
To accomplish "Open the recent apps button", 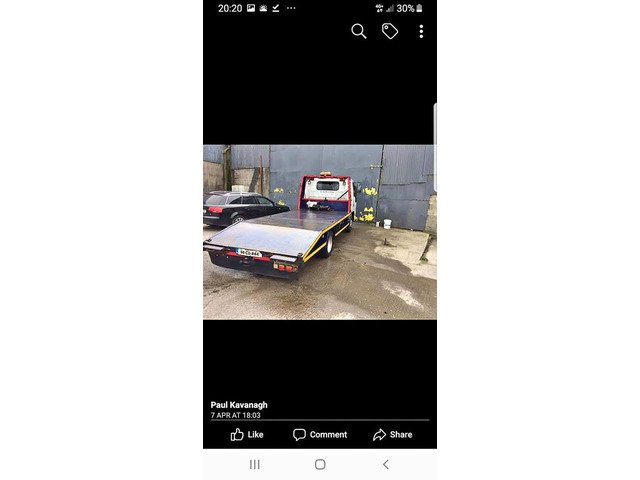I will click(254, 465).
